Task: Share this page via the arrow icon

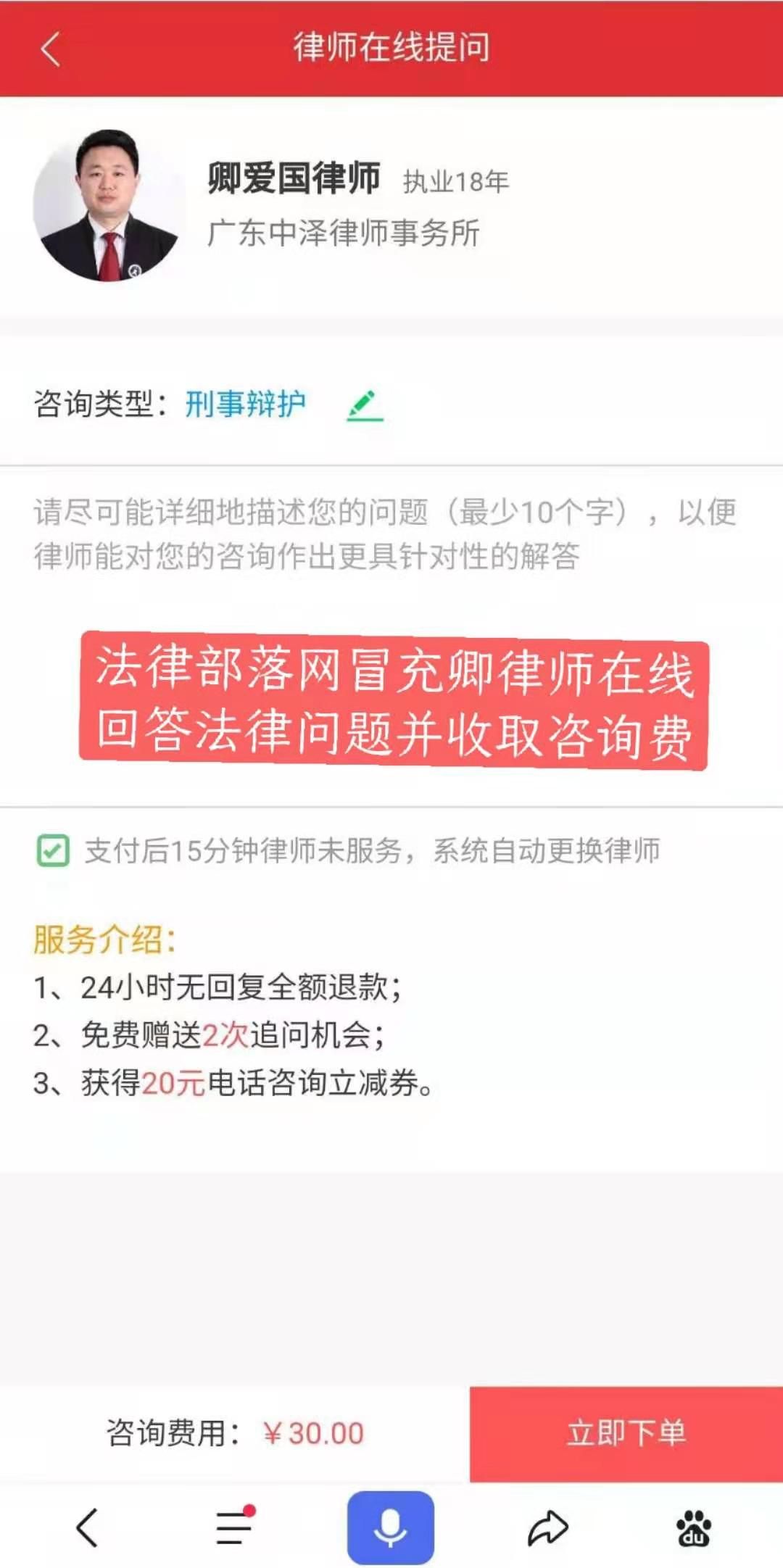Action: (x=547, y=1527)
